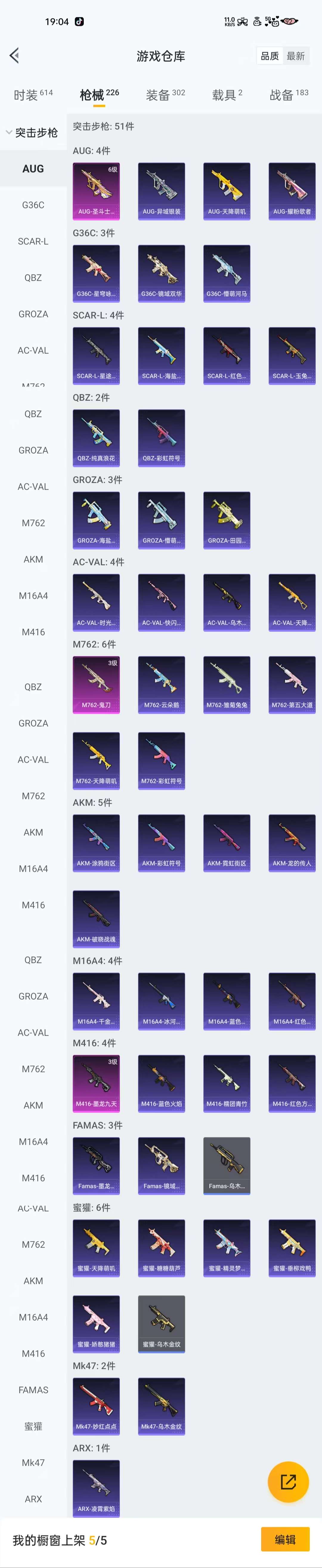Switch to the 战备 tab

pos(289,95)
